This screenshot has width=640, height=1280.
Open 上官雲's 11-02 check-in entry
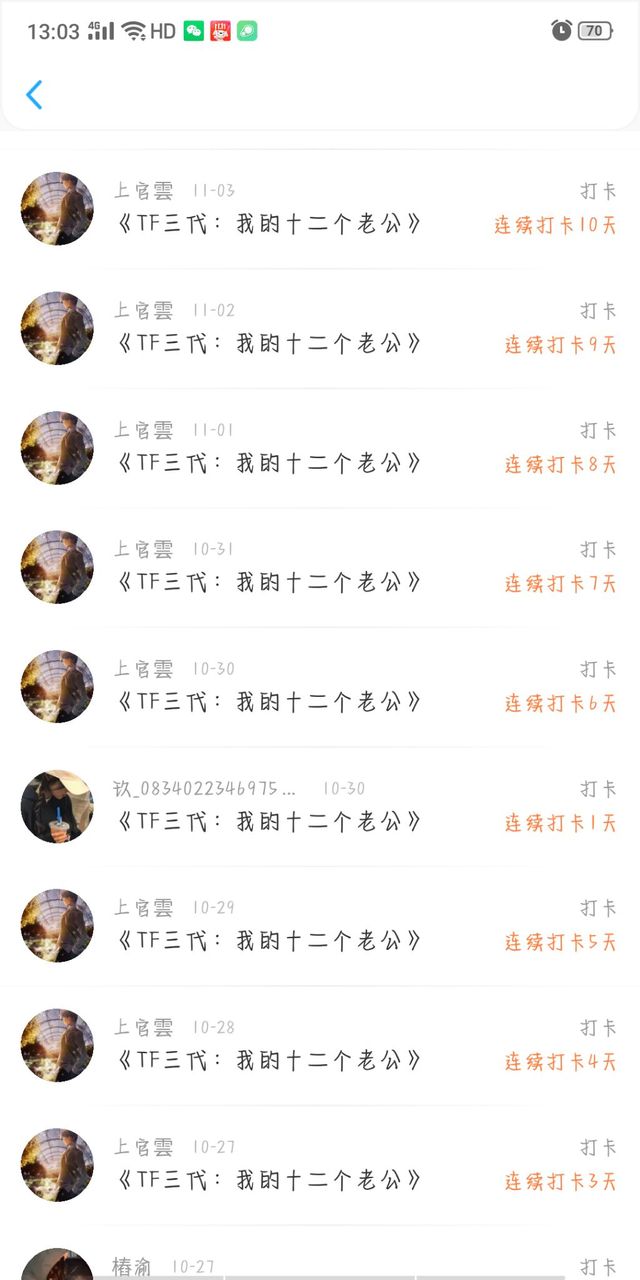pos(320,328)
